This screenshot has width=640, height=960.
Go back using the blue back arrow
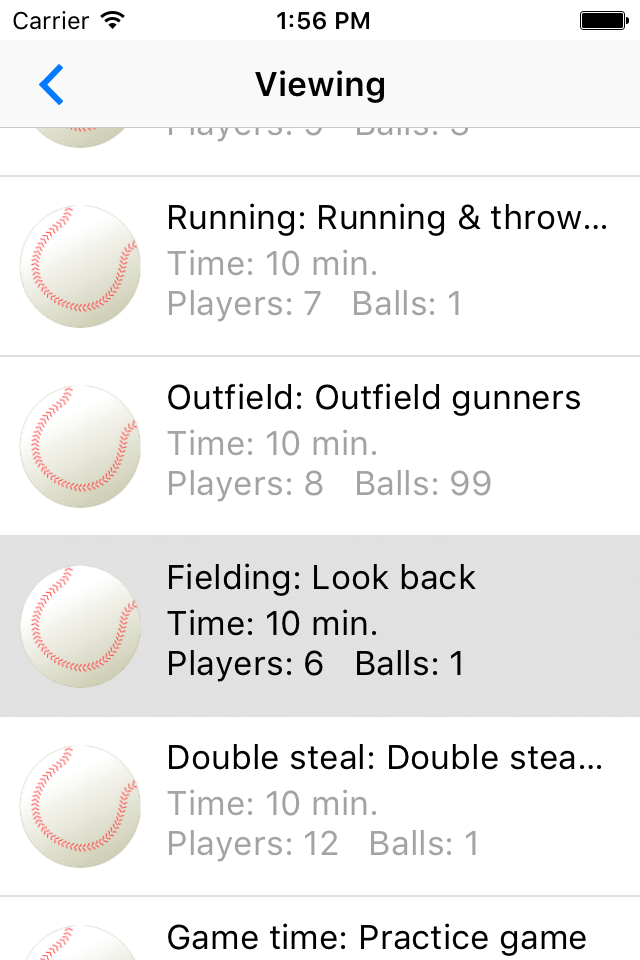pos(51,85)
